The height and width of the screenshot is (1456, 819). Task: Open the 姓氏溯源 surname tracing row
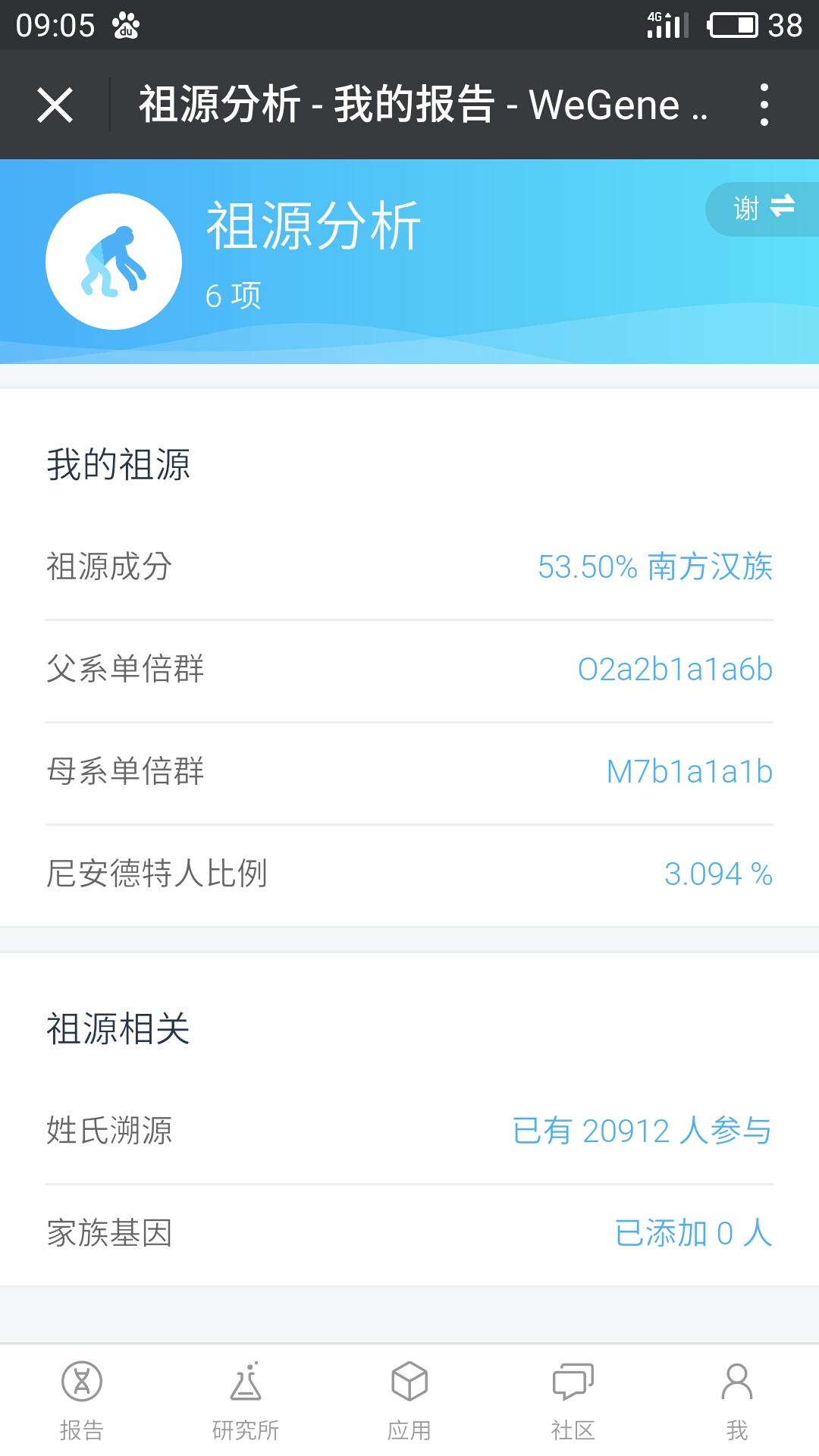tap(409, 1131)
